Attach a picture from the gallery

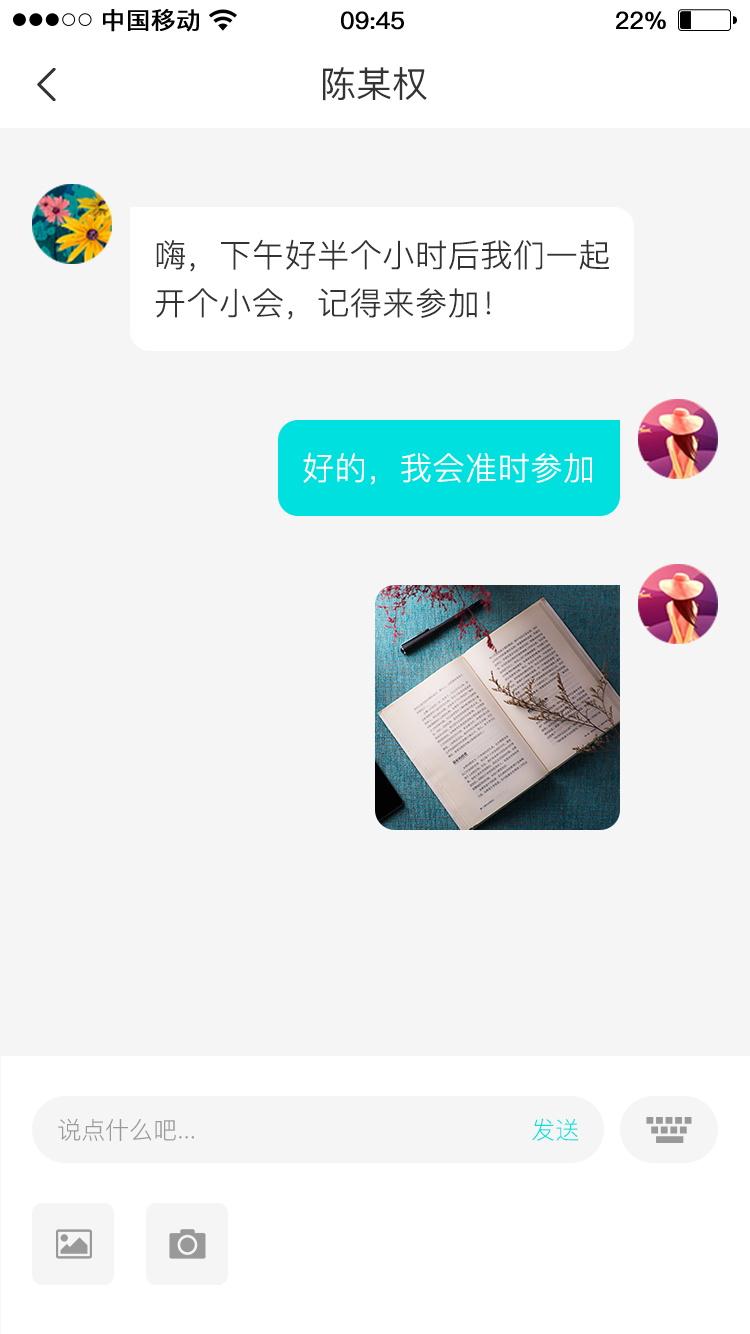tap(73, 1244)
